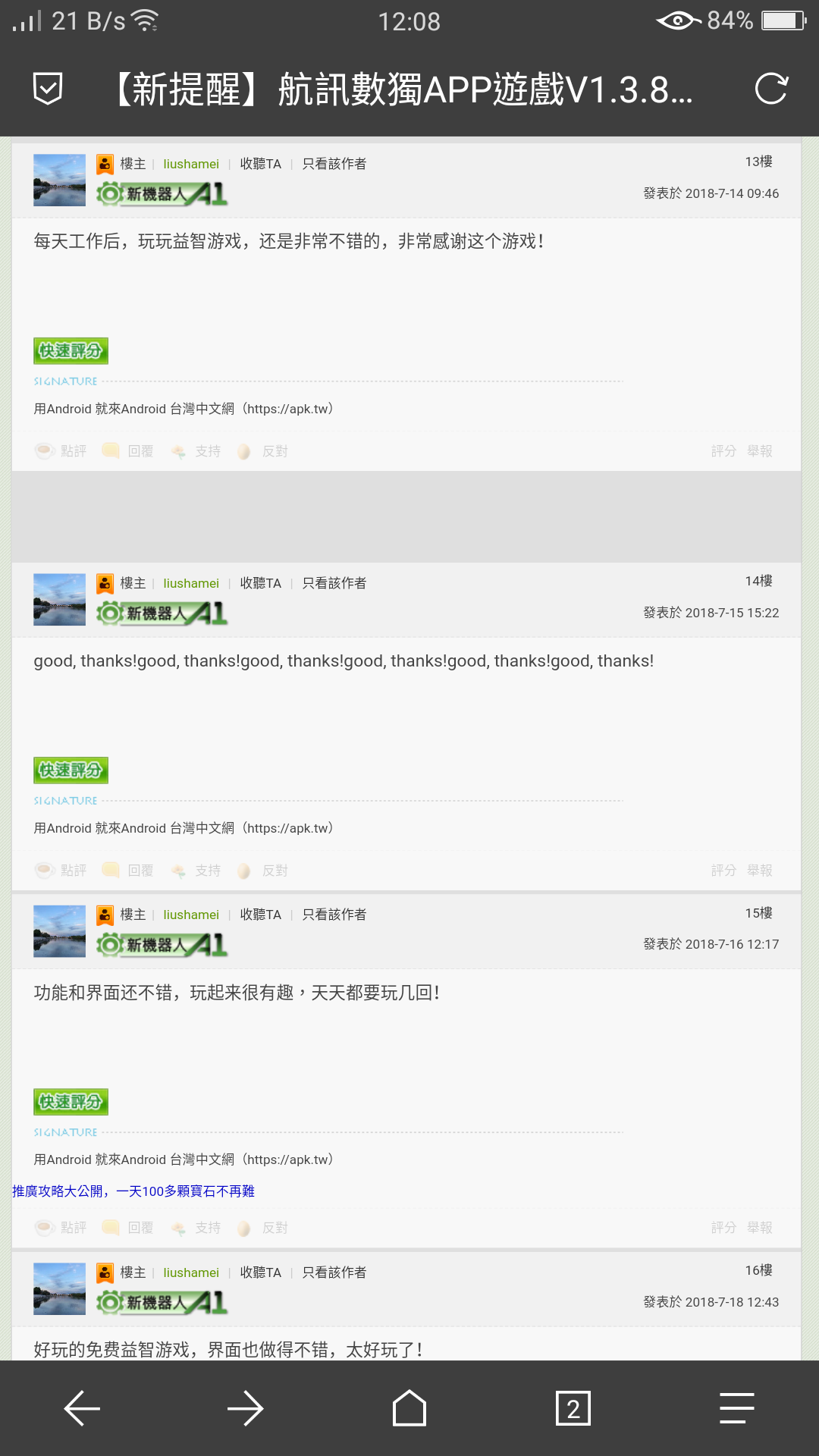
Task: Select 只看該作者 in the 15樓 post
Action: (334, 915)
